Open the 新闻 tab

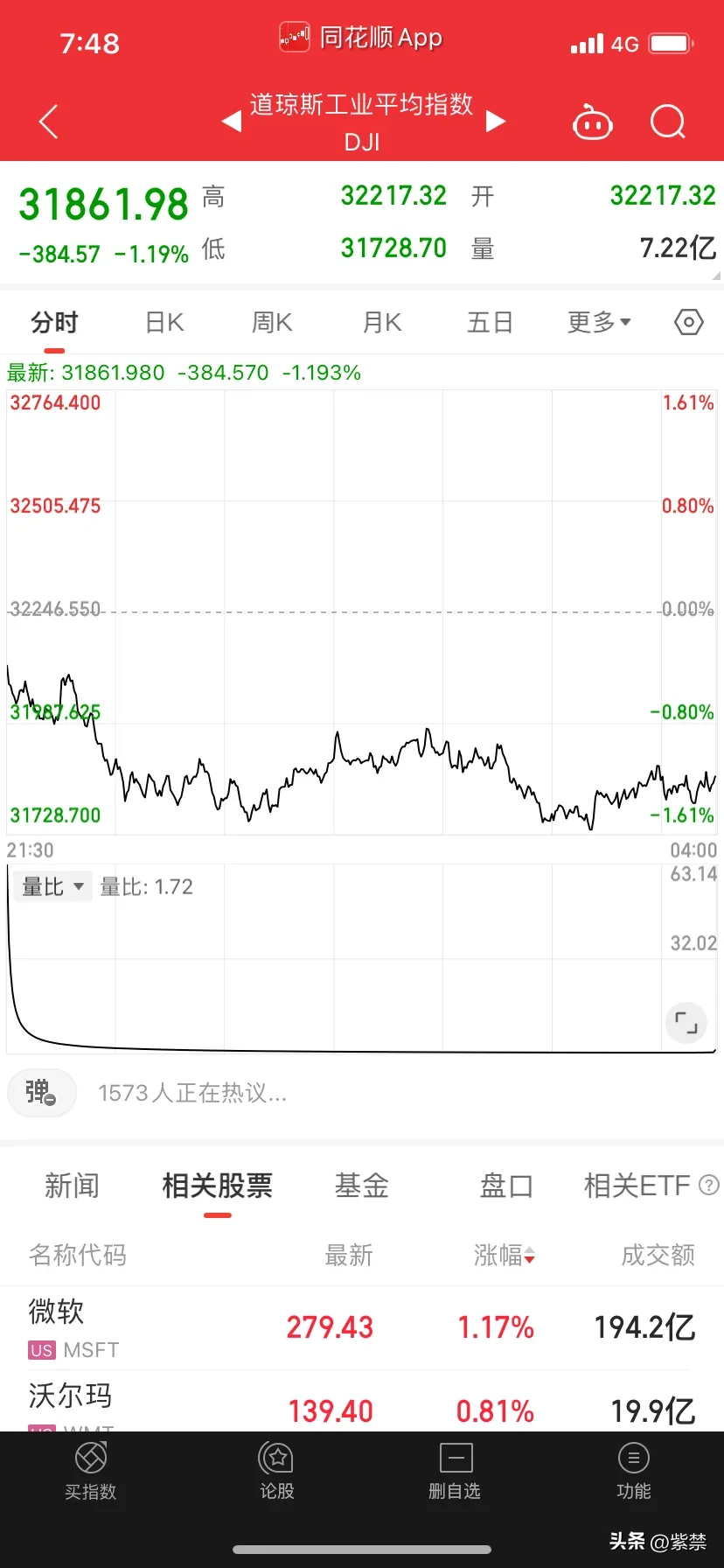pos(72,1186)
